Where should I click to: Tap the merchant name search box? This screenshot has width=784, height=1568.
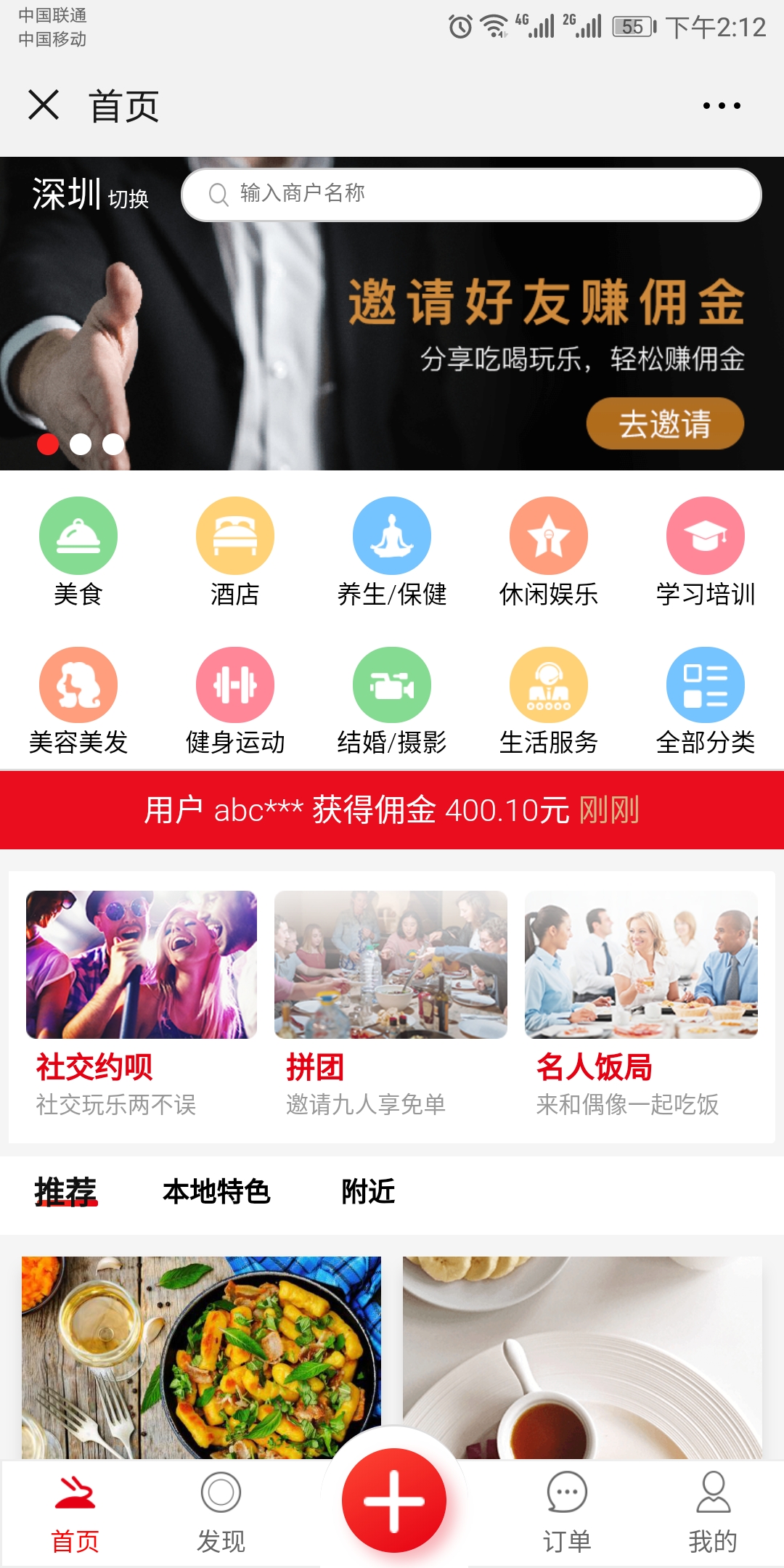pos(470,195)
